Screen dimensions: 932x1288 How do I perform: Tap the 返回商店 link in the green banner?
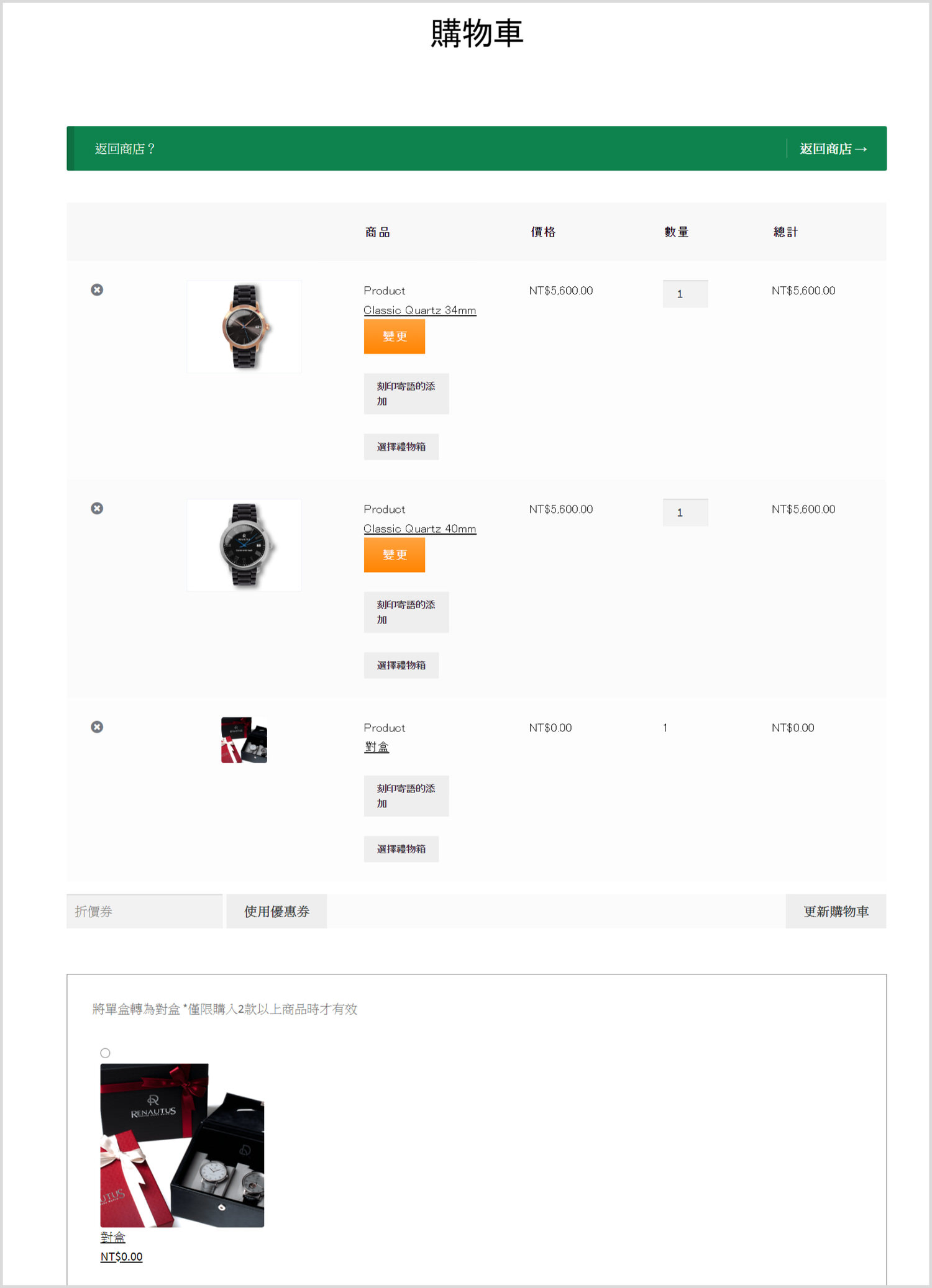click(833, 149)
